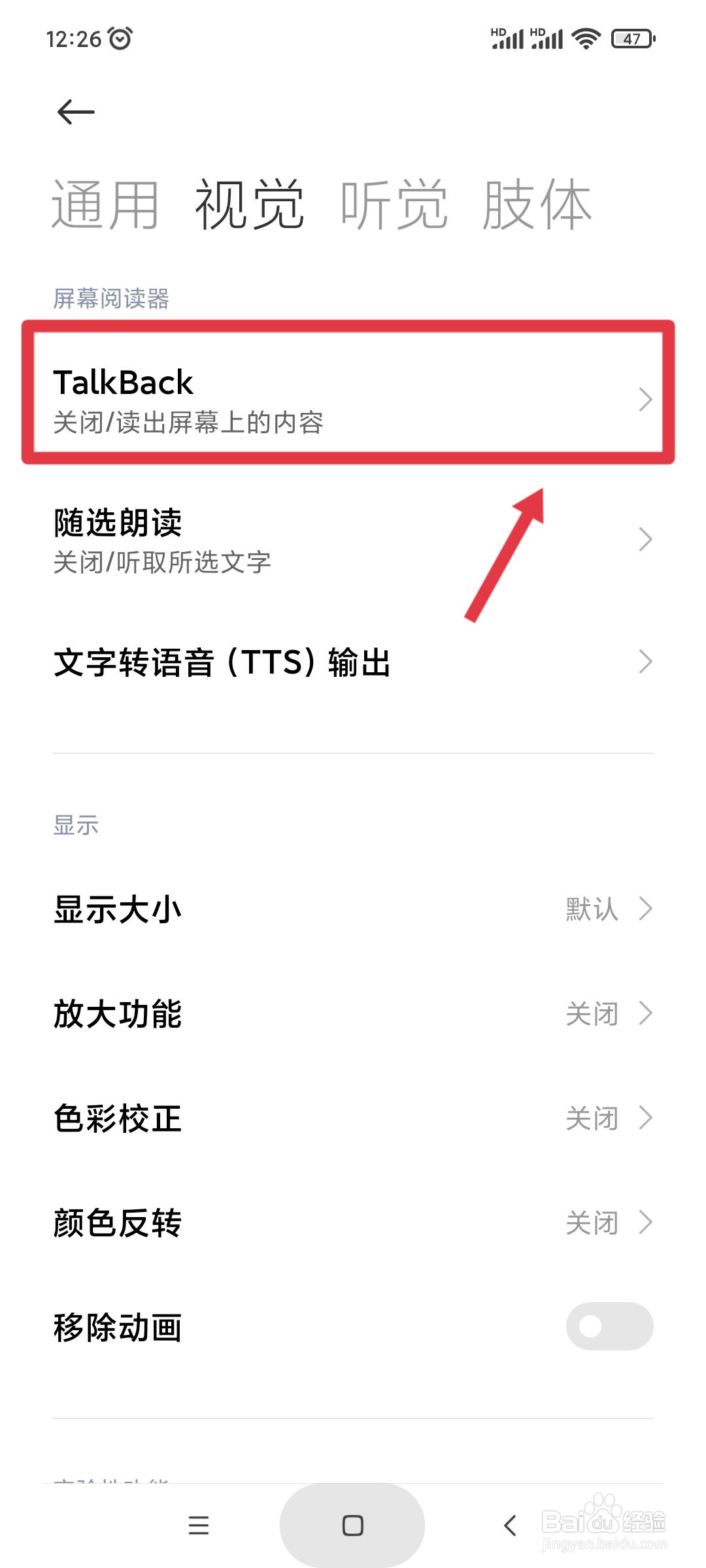Expand the TalkBack settings chevron
Viewport: 706px width, 1568px height.
click(x=645, y=397)
